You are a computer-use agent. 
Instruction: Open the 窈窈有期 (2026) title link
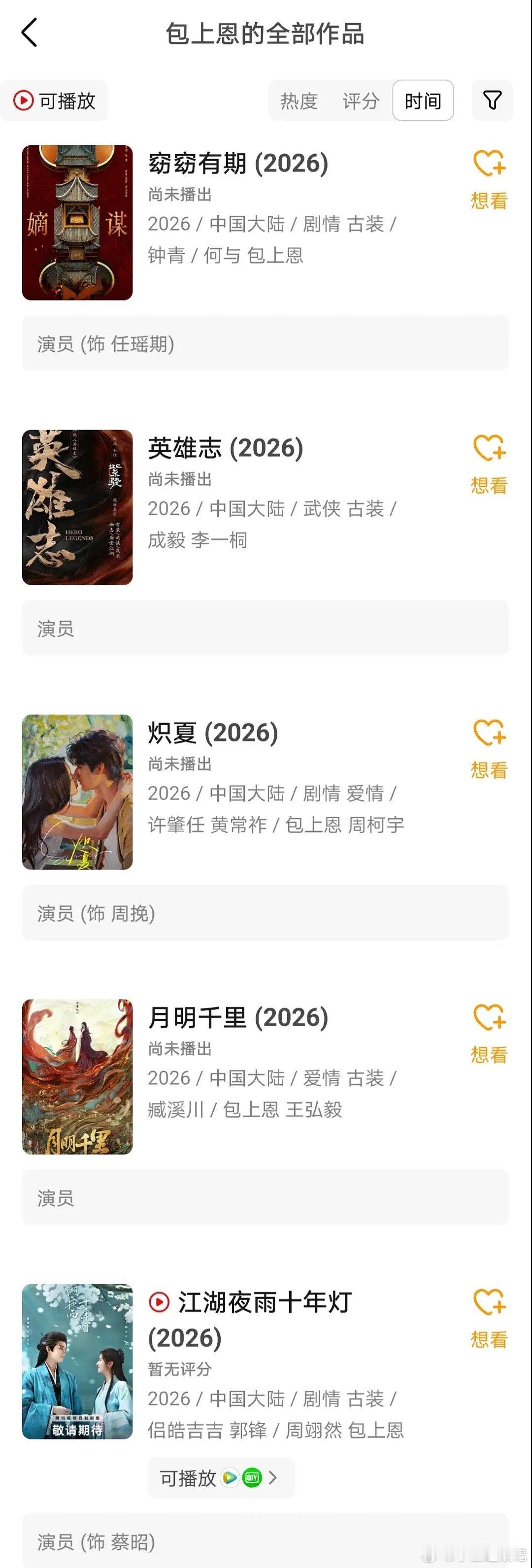[x=238, y=163]
